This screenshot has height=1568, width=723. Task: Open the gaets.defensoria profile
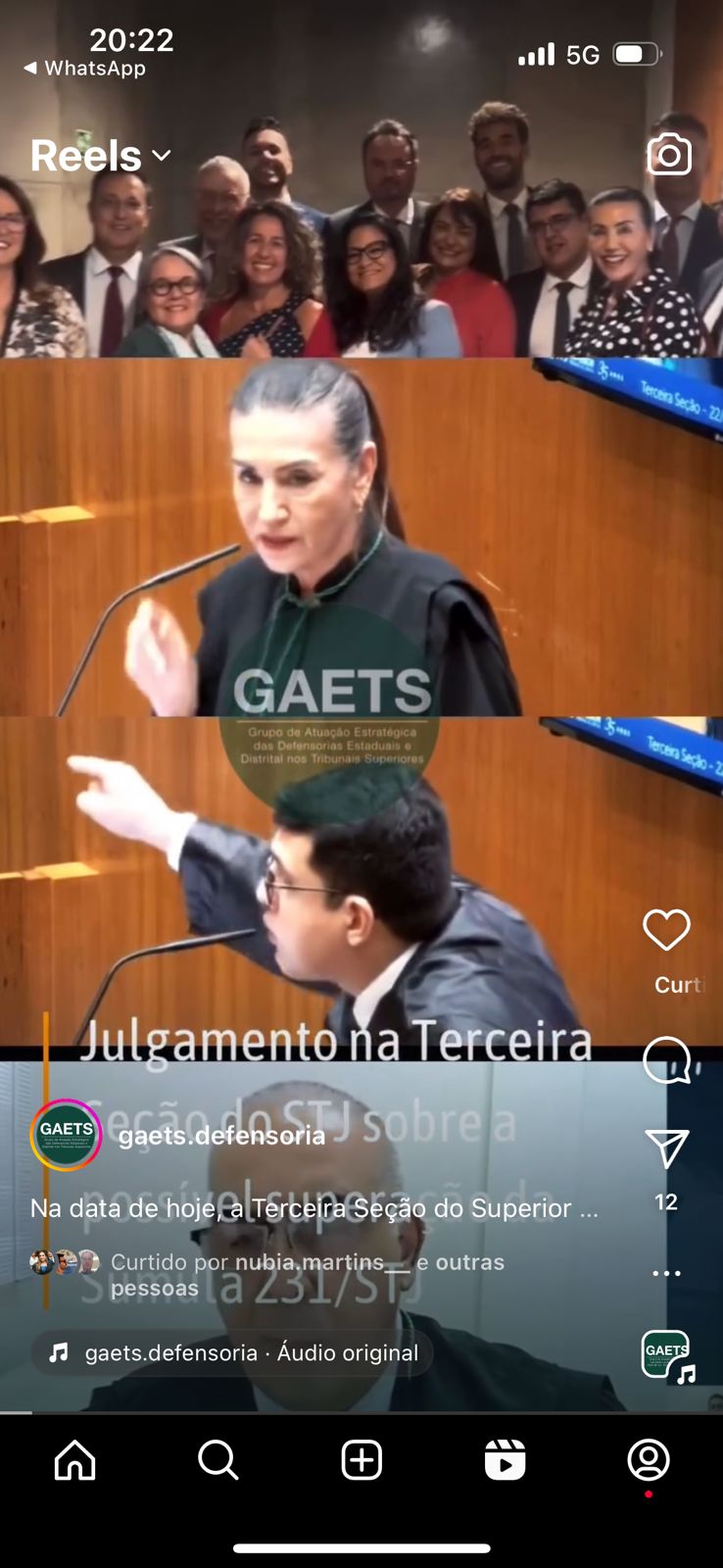[x=221, y=1135]
